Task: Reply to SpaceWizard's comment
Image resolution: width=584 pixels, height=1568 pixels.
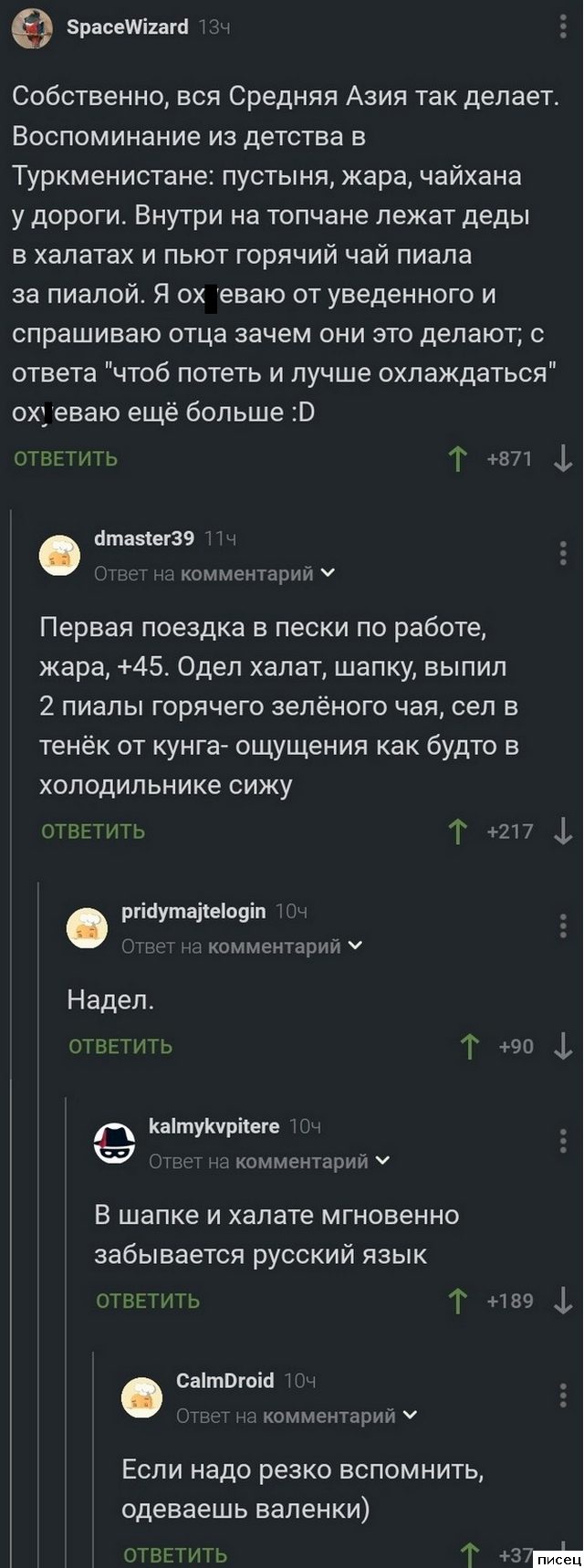Action: click(x=66, y=458)
